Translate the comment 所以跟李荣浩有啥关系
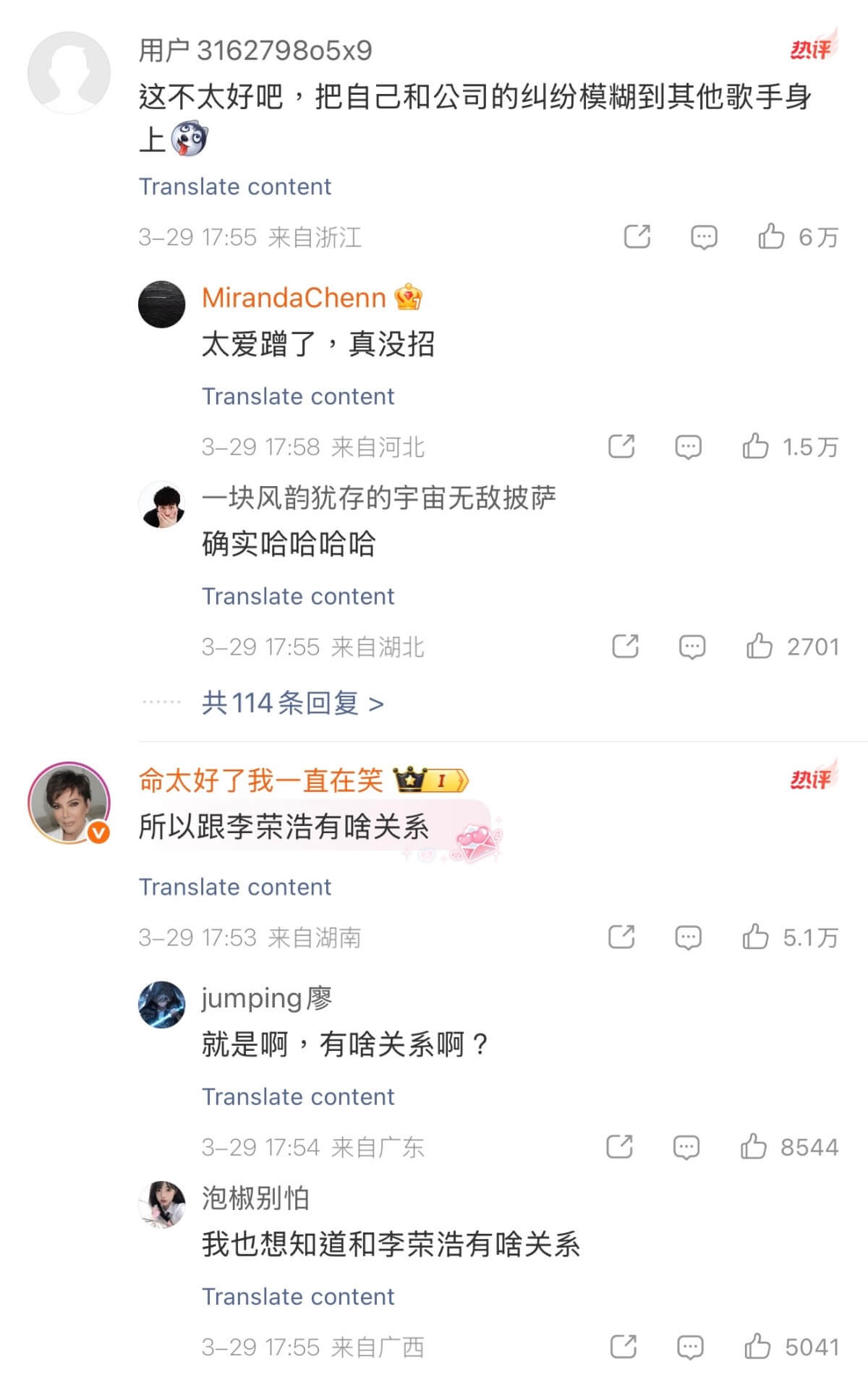 pyautogui.click(x=235, y=887)
